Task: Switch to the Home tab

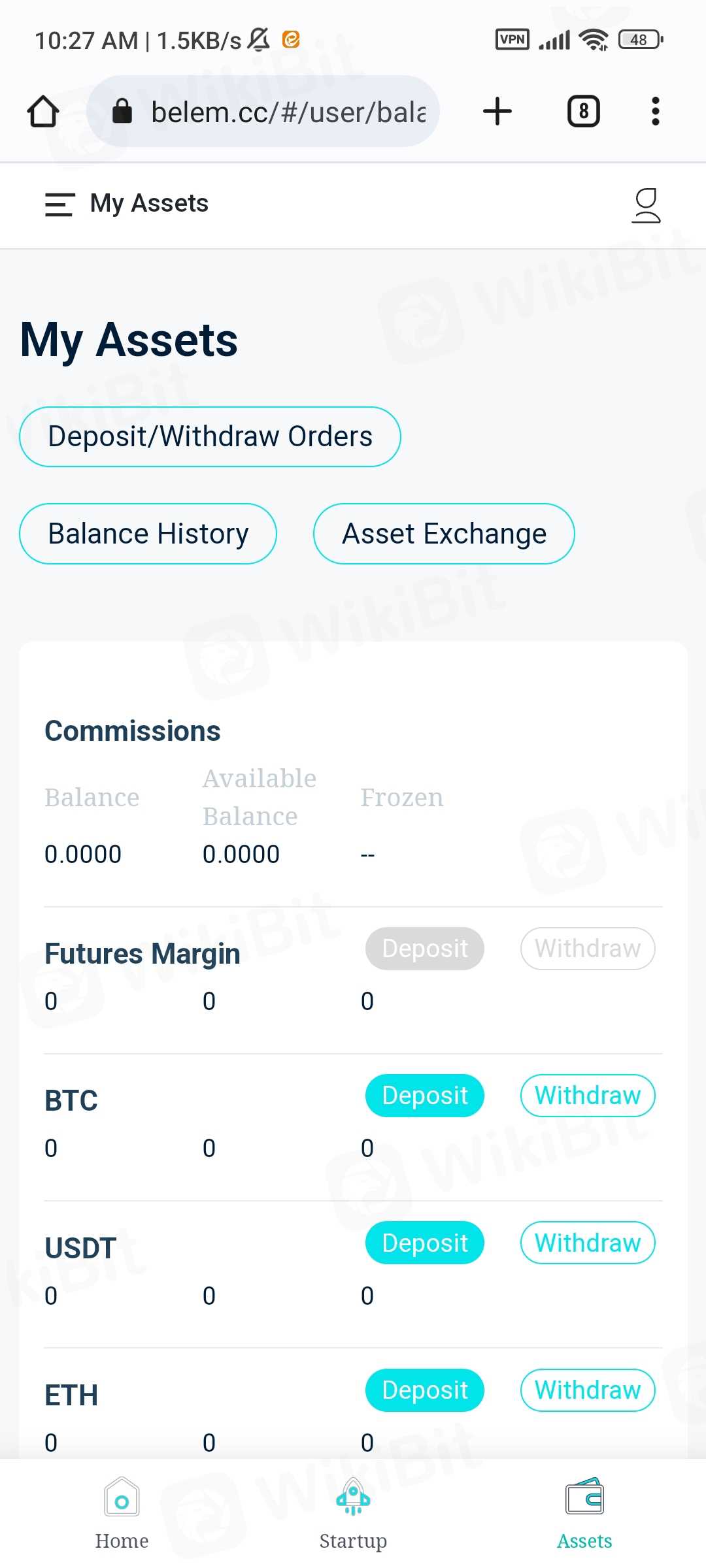Action: (x=122, y=1513)
